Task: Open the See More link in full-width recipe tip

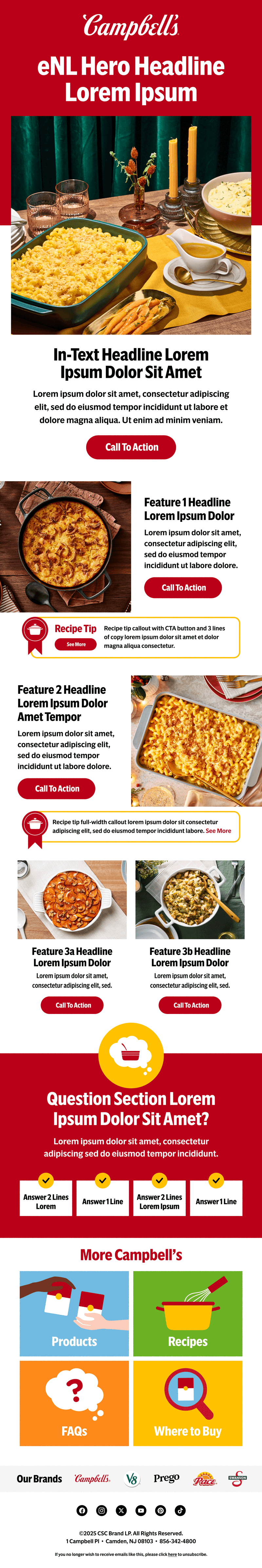Action: point(218,830)
